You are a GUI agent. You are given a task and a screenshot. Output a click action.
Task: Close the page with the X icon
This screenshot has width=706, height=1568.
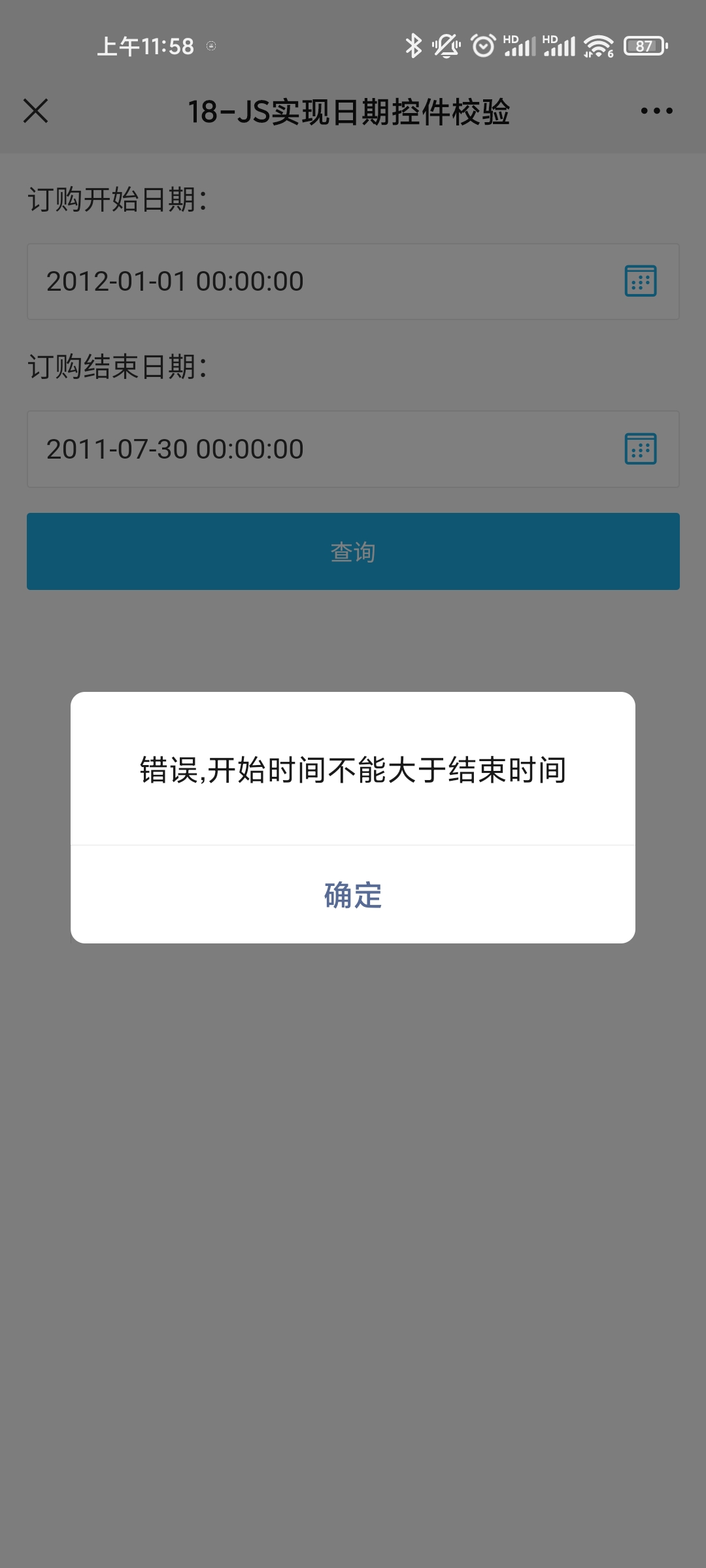pos(36,111)
